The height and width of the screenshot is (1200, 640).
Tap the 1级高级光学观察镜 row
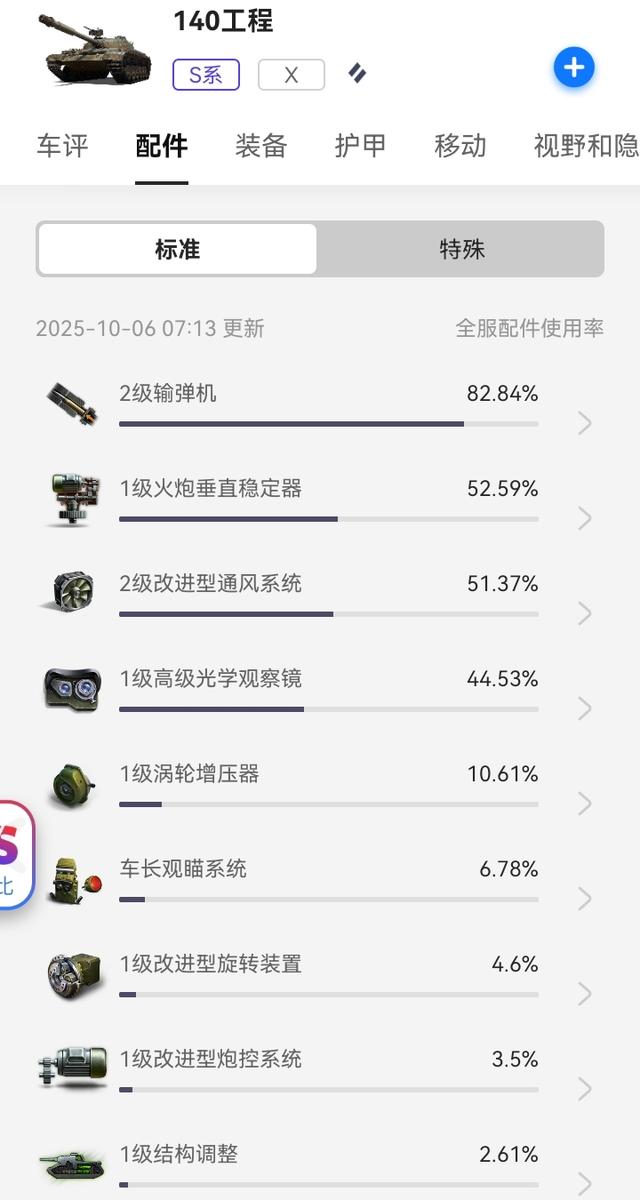pos(320,690)
